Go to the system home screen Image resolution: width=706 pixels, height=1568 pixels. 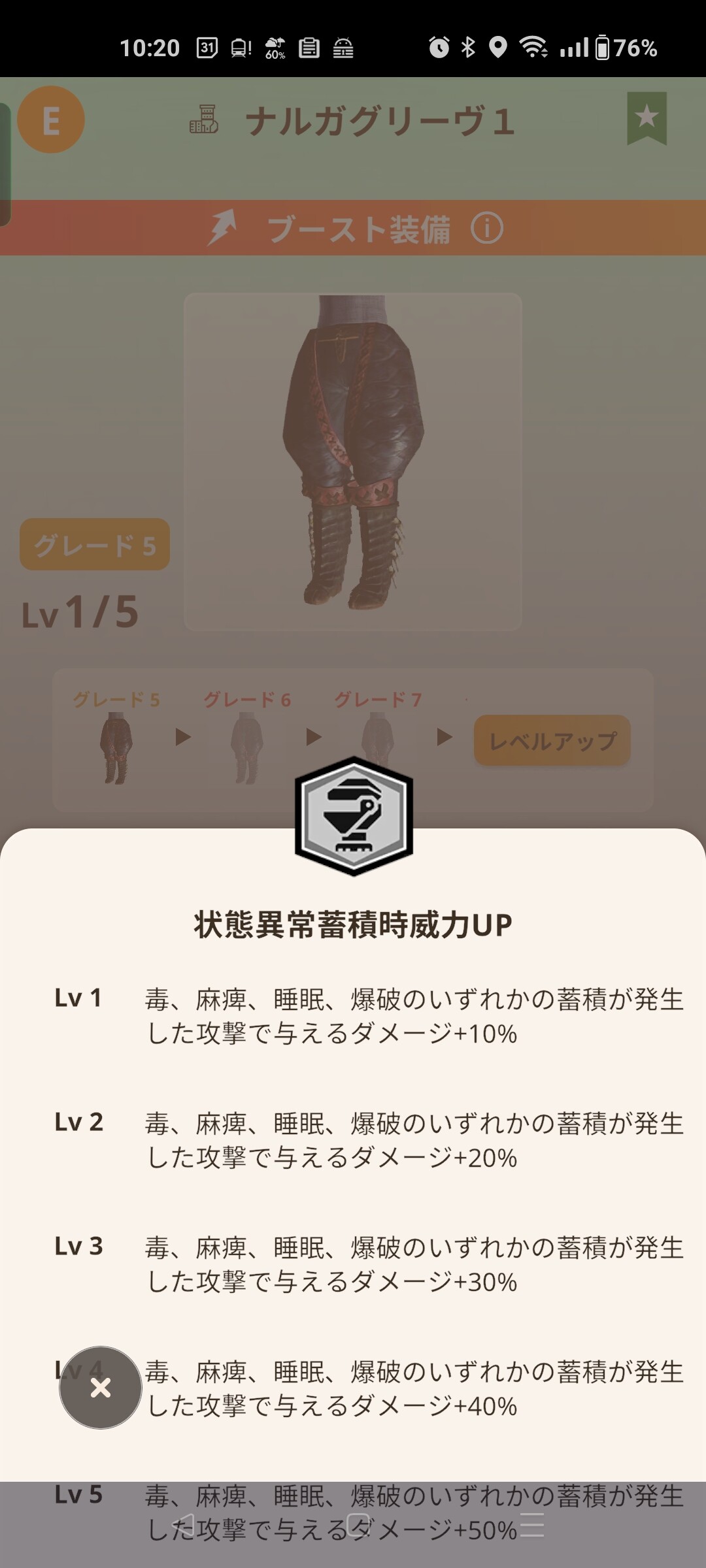pos(358,1524)
